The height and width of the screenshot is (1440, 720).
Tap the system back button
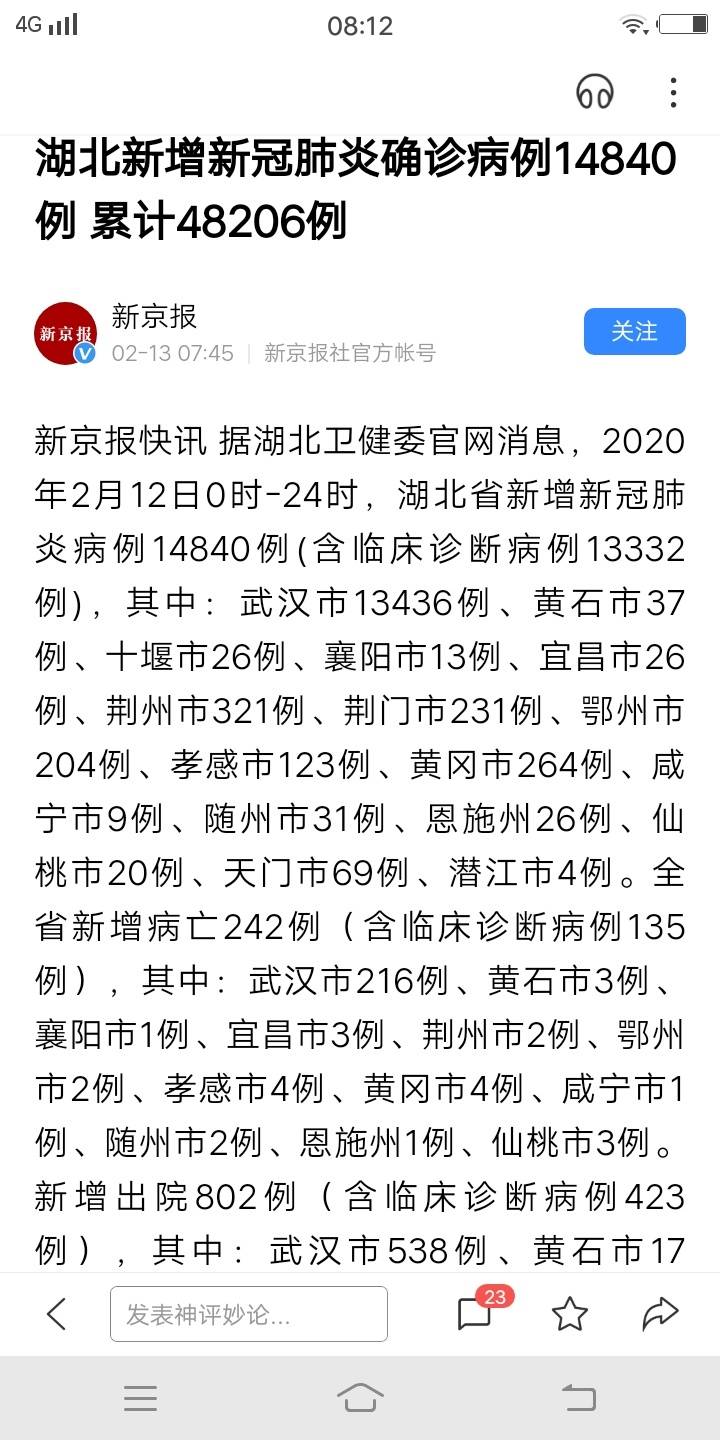point(579,1398)
